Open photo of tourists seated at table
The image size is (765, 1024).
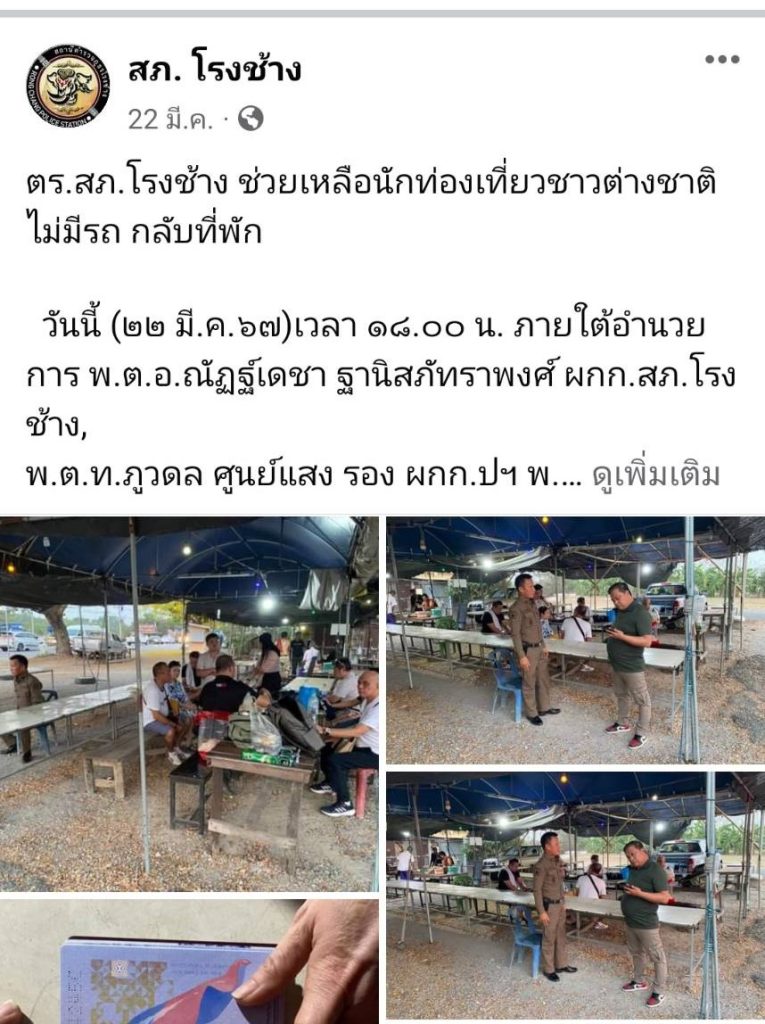[190, 703]
